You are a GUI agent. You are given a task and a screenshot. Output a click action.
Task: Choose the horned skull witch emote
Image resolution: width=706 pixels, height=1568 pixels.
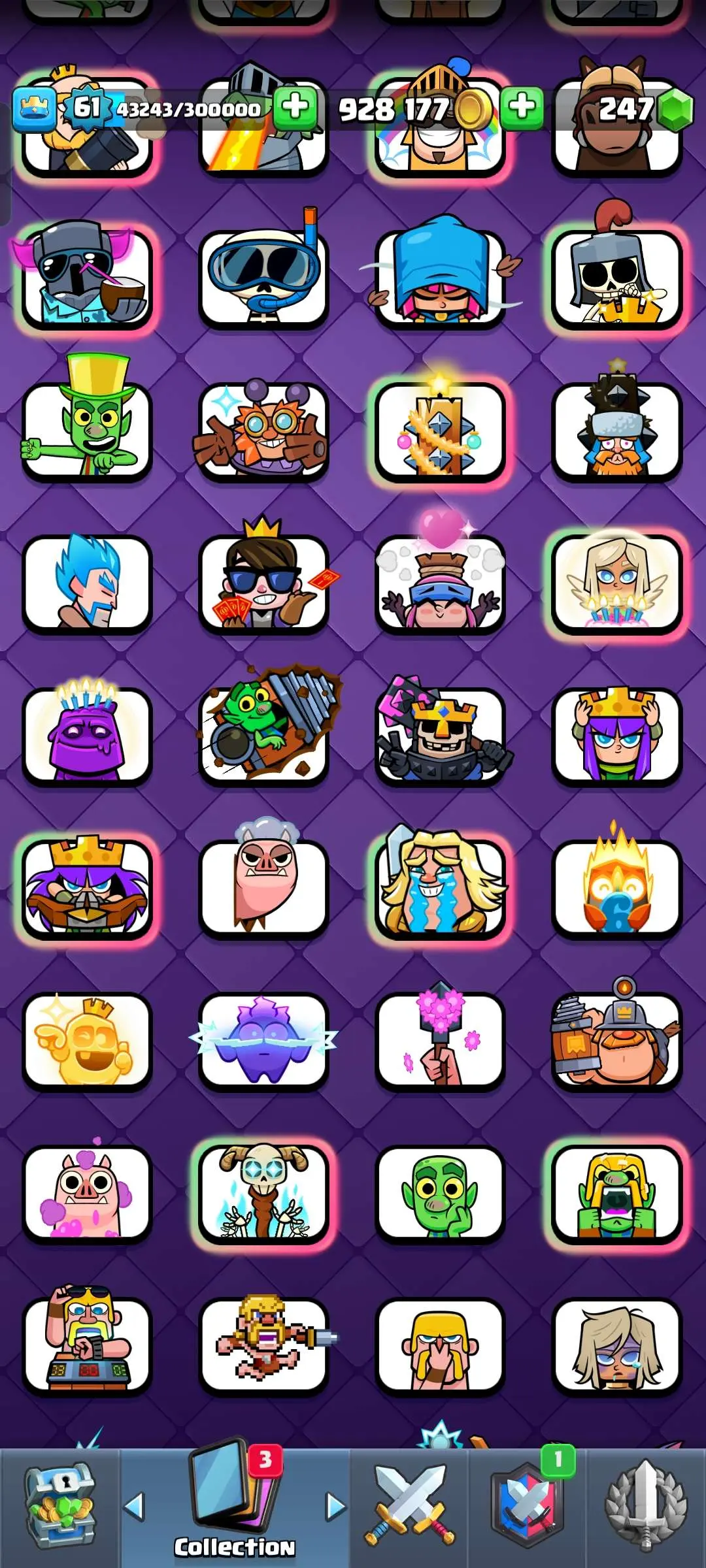(263, 1192)
